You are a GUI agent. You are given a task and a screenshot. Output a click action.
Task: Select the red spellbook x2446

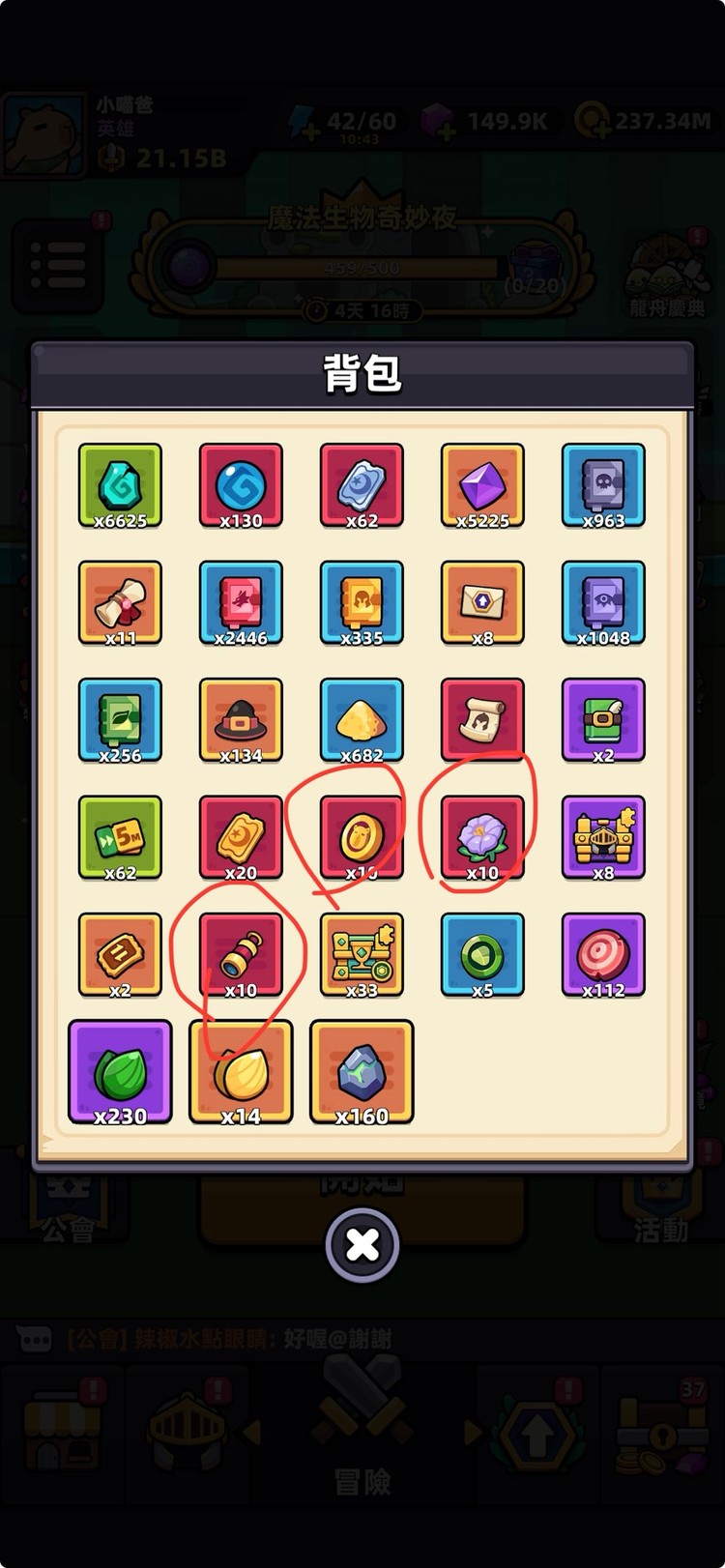(241, 601)
